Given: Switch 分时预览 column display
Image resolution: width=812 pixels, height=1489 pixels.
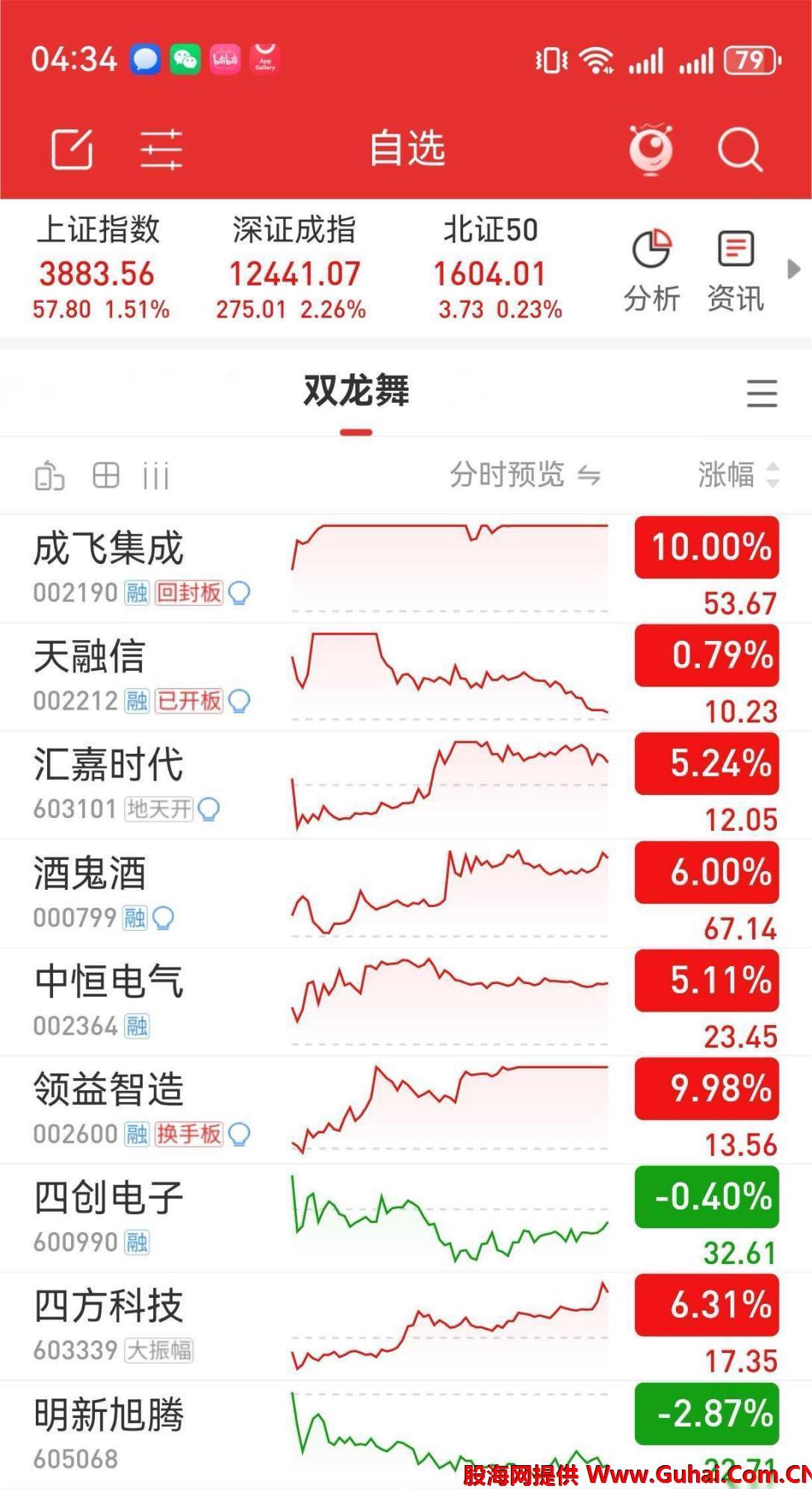Looking at the screenshot, I should click(525, 474).
